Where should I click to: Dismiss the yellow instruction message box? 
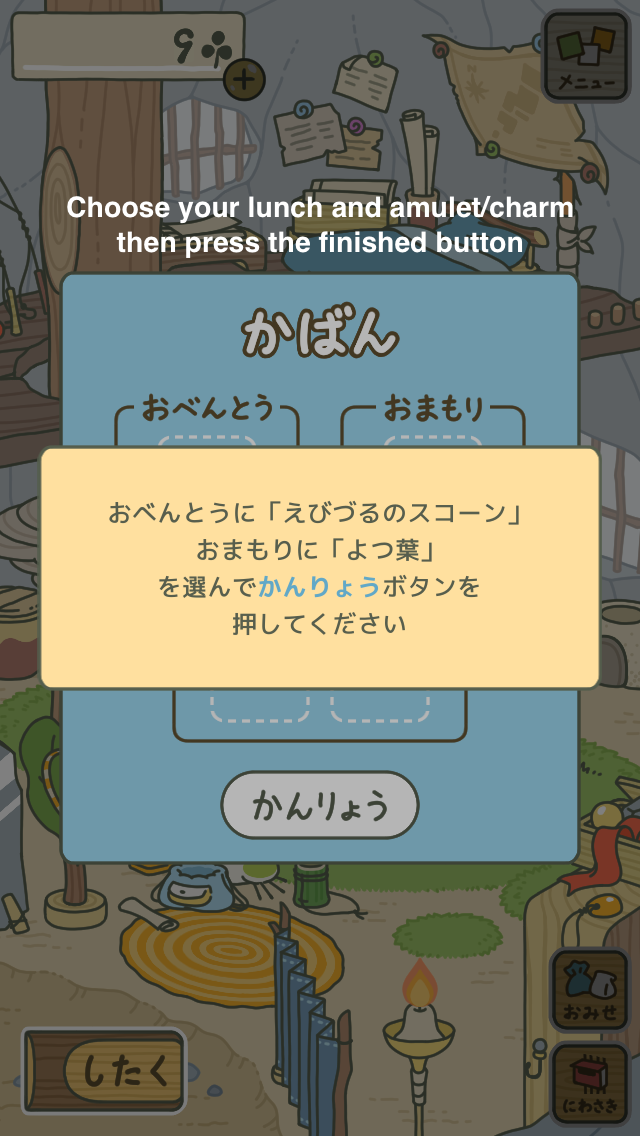320,567
